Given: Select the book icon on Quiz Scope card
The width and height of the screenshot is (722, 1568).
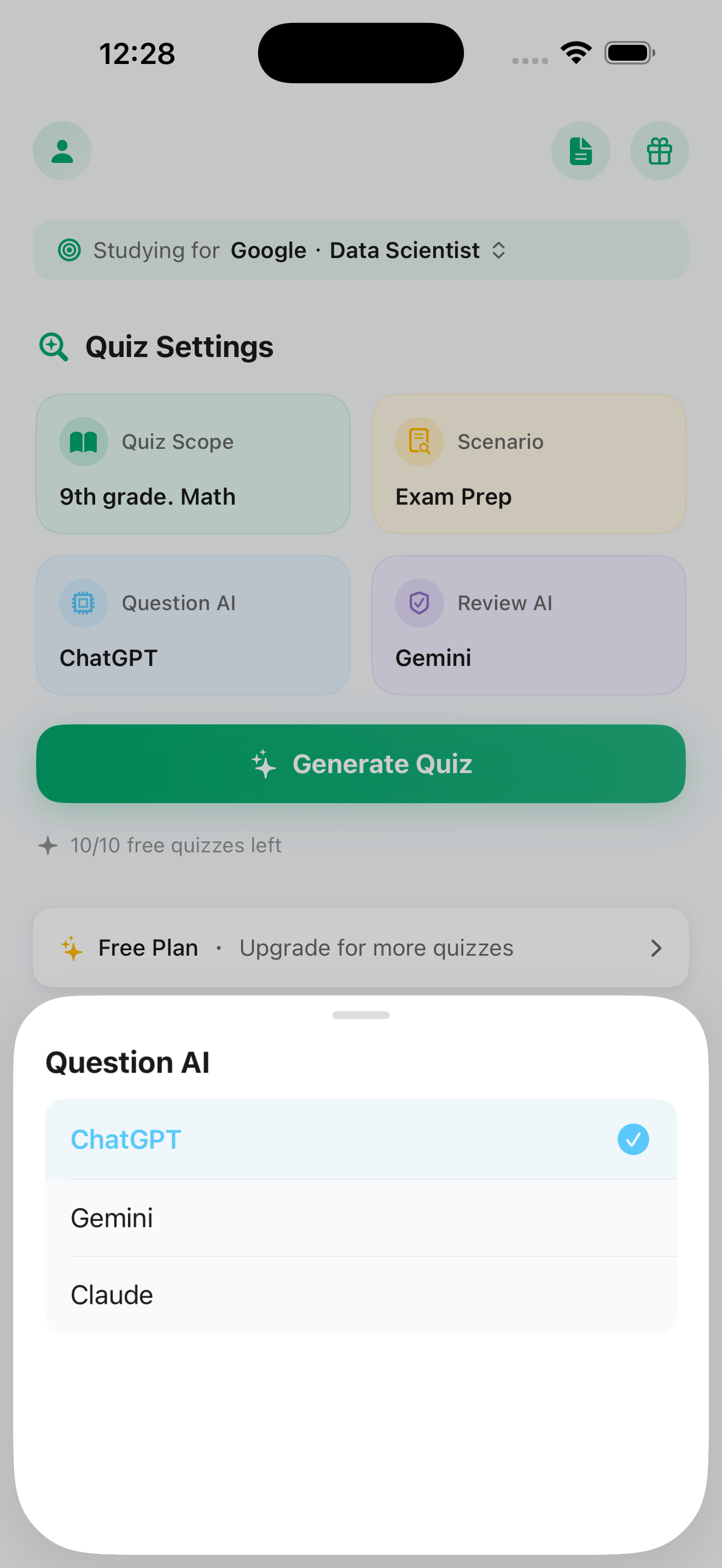Looking at the screenshot, I should tap(83, 441).
